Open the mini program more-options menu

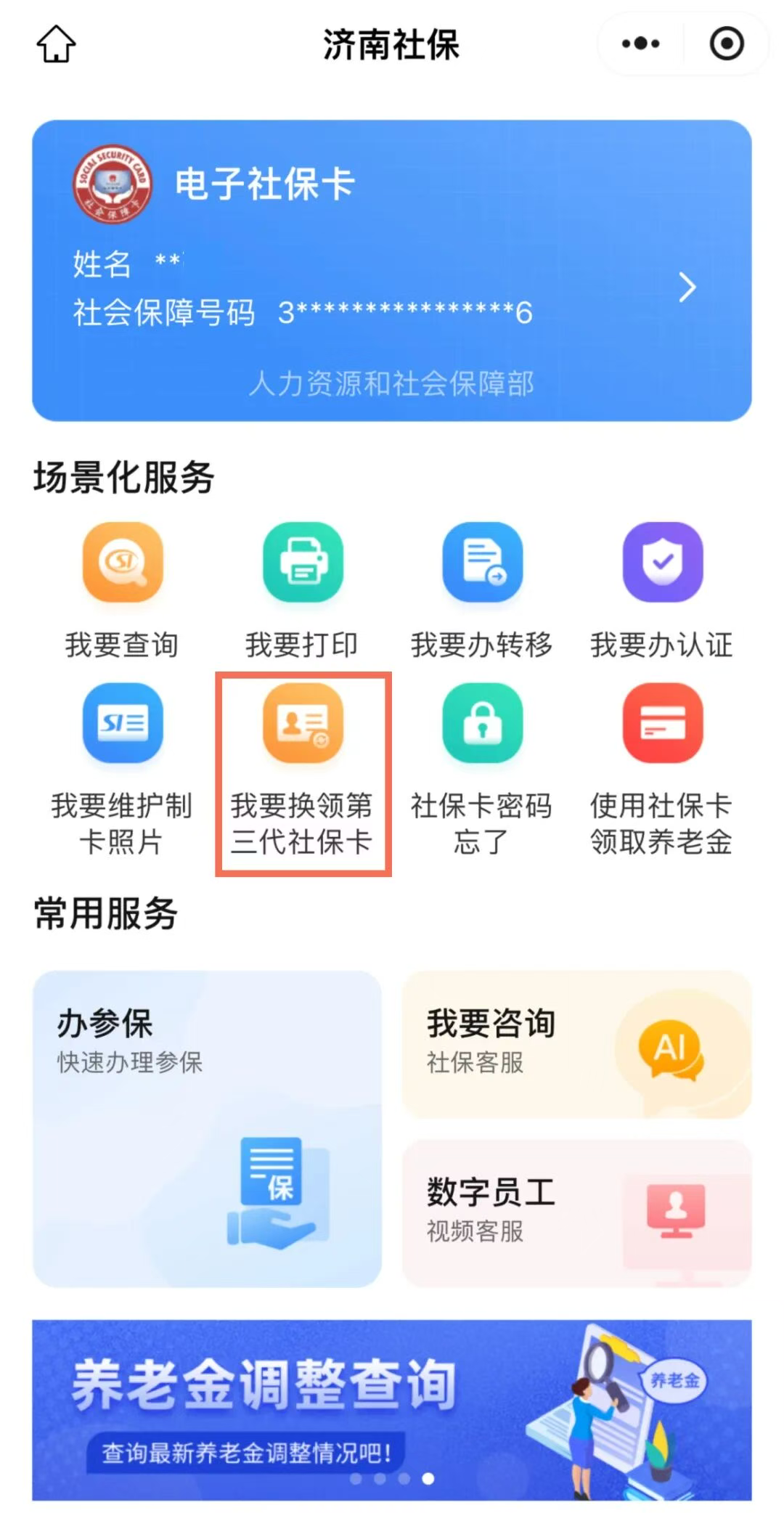tap(640, 44)
